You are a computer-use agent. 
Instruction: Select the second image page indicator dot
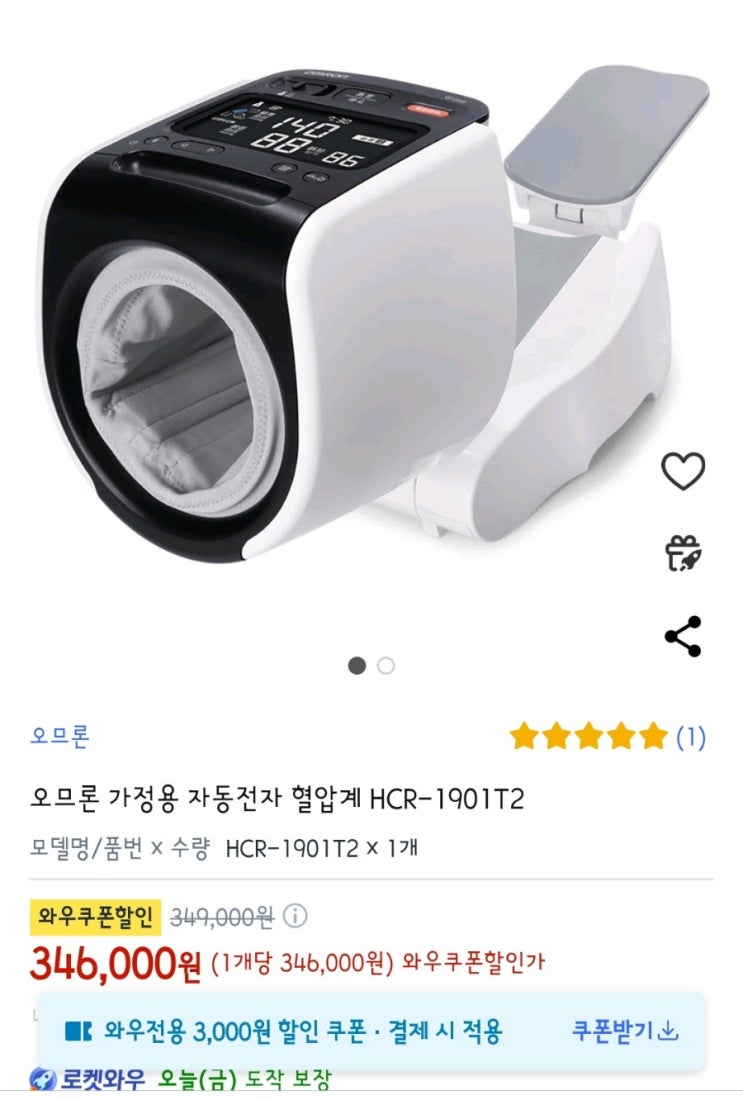pos(386,666)
